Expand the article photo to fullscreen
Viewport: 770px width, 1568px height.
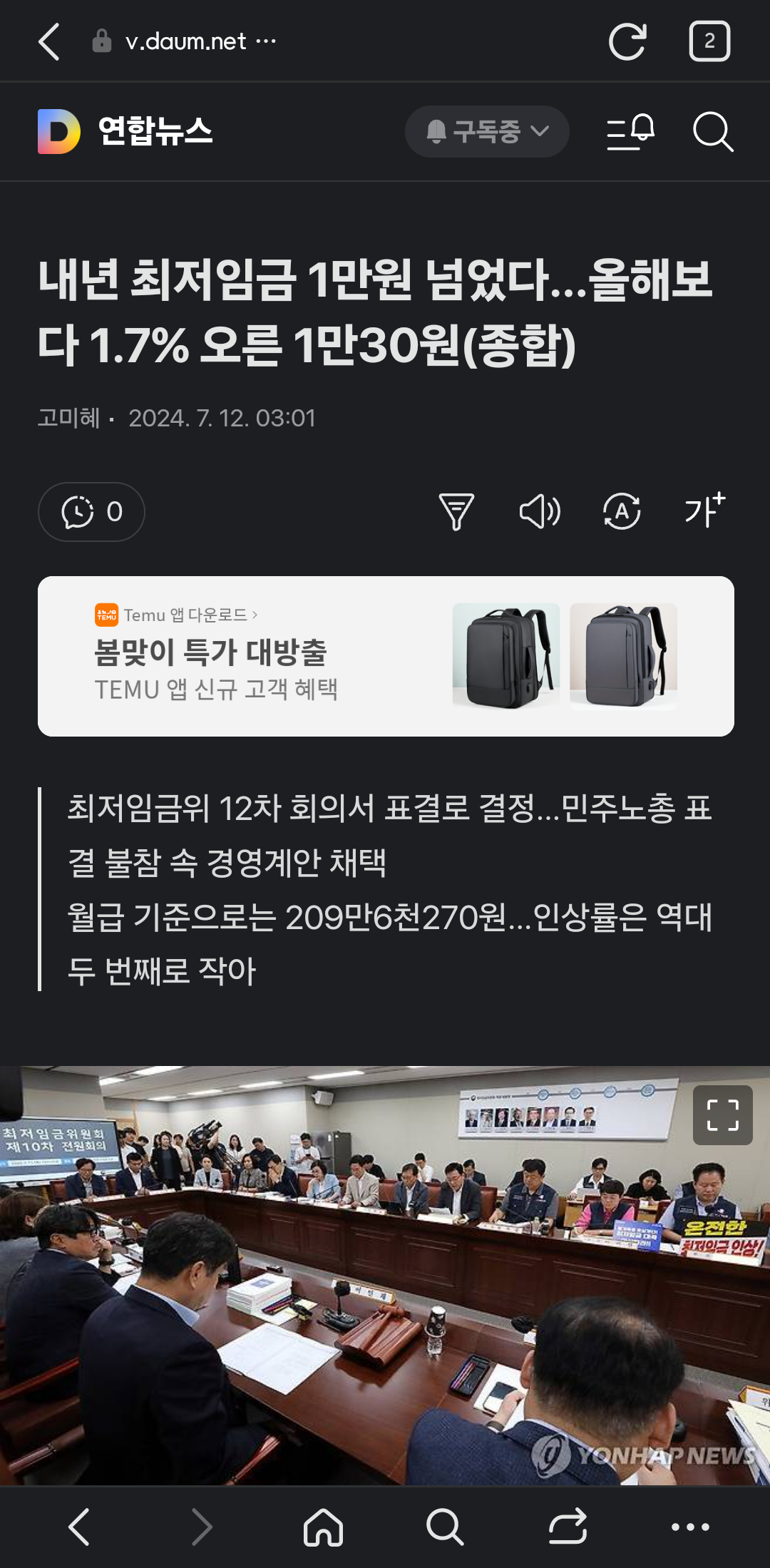pyautogui.click(x=722, y=1115)
